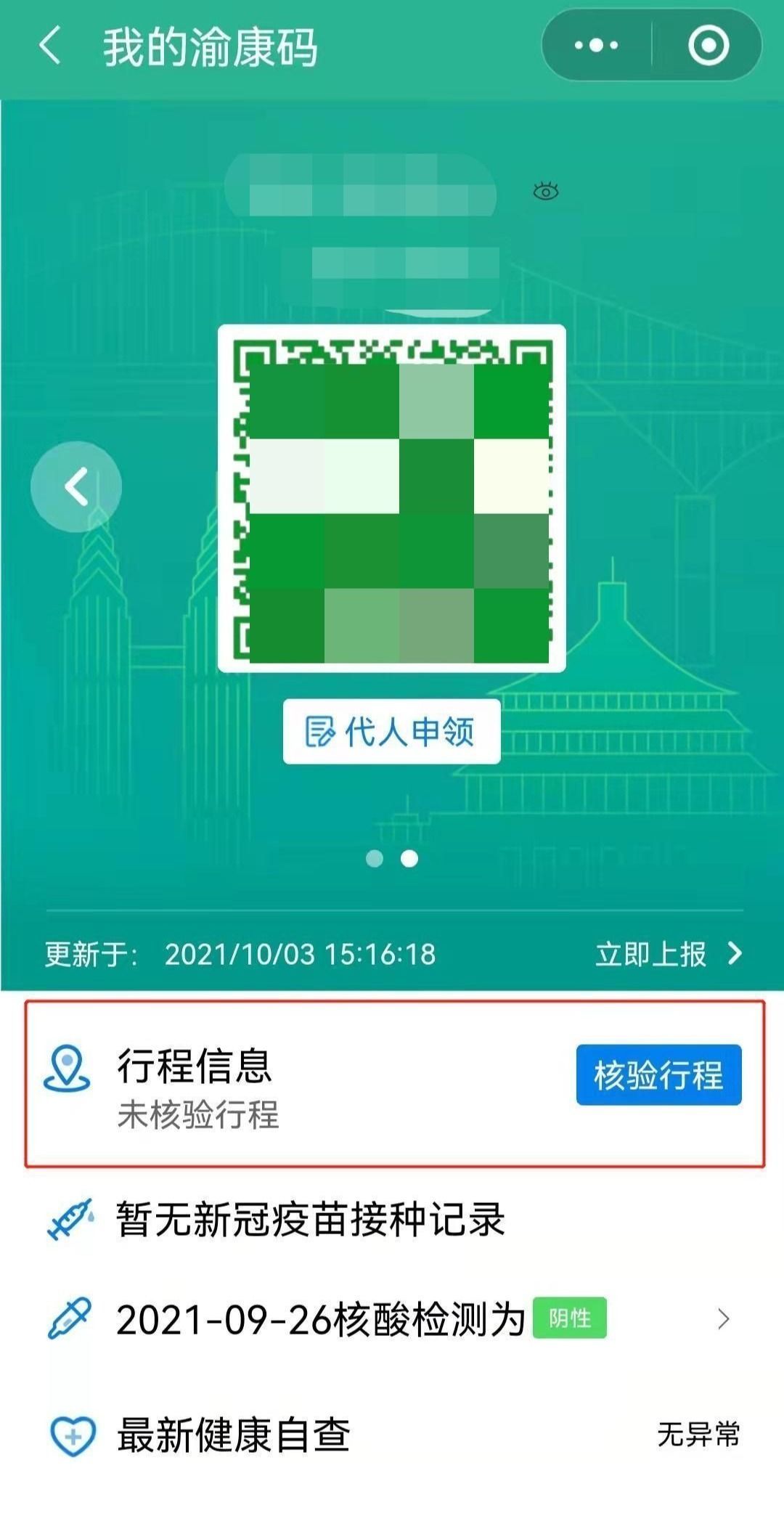The width and height of the screenshot is (784, 1513).
Task: Open the 2021-09-26 核酸检测 result row
Action: click(392, 1318)
